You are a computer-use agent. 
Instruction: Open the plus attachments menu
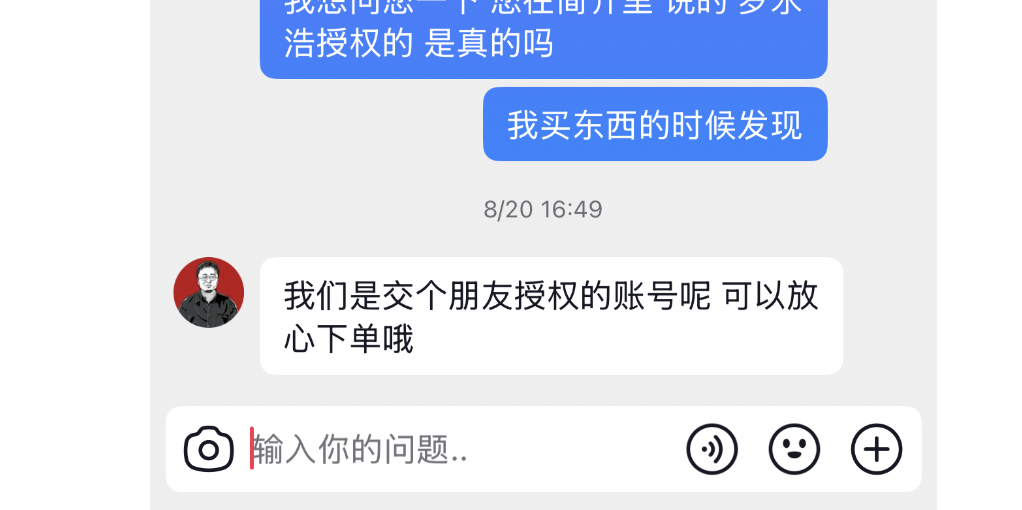[877, 449]
